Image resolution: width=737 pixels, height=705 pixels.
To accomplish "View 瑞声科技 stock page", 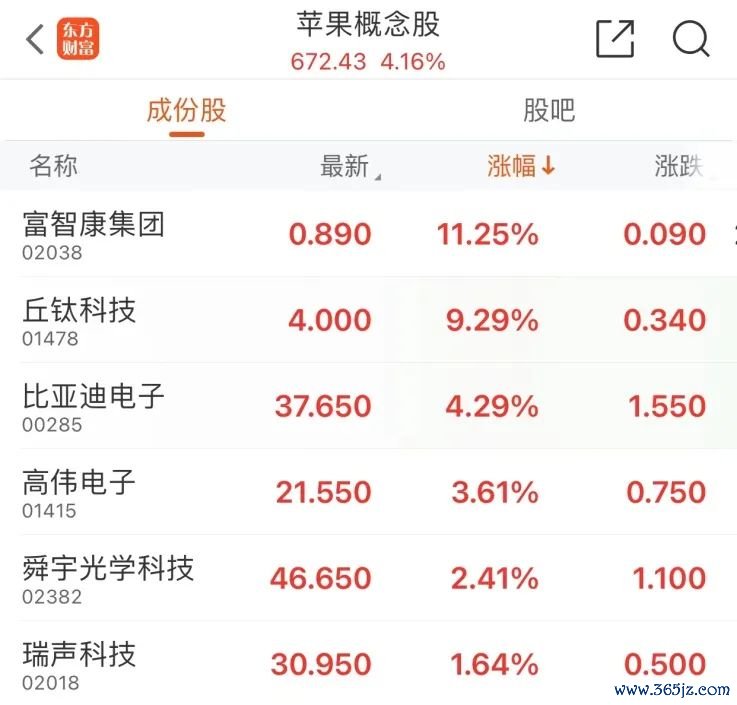I will [80, 664].
